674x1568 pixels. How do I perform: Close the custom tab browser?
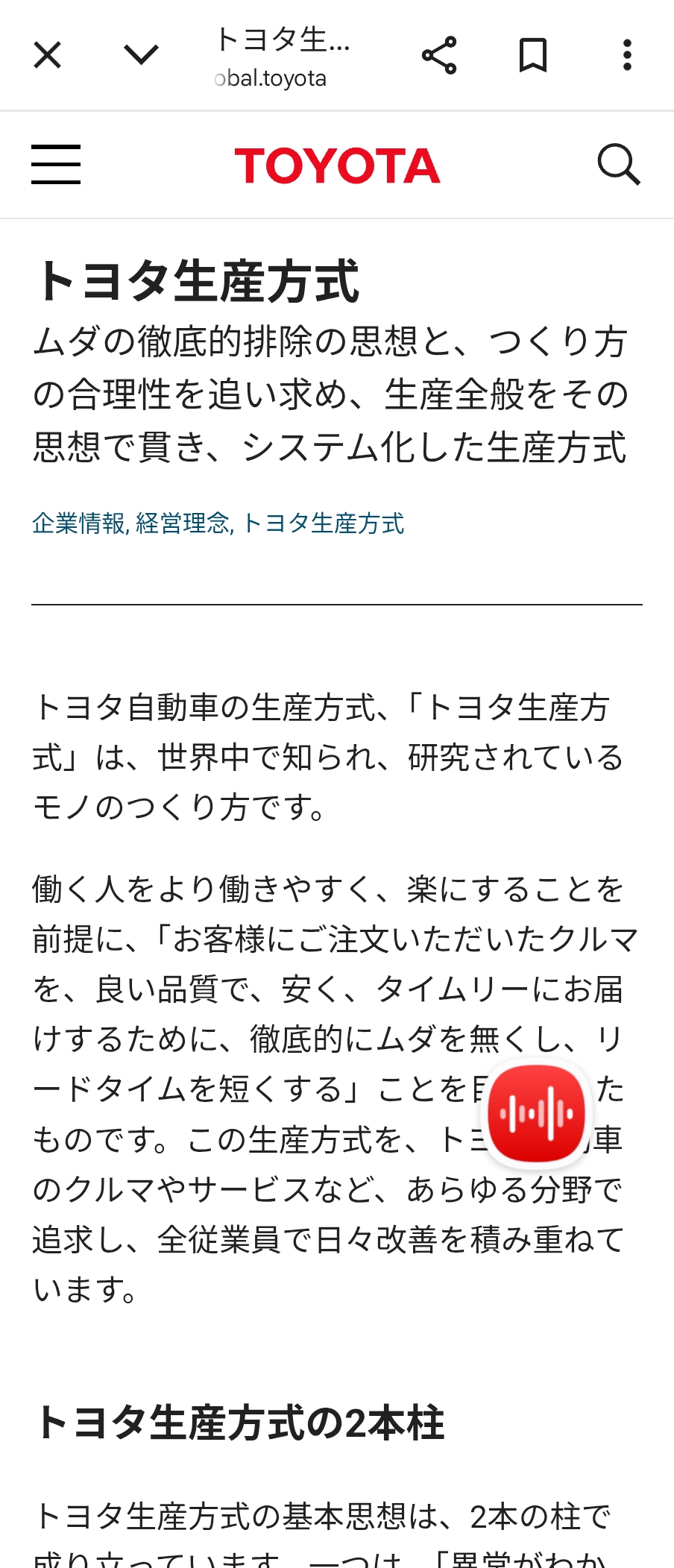pos(48,55)
